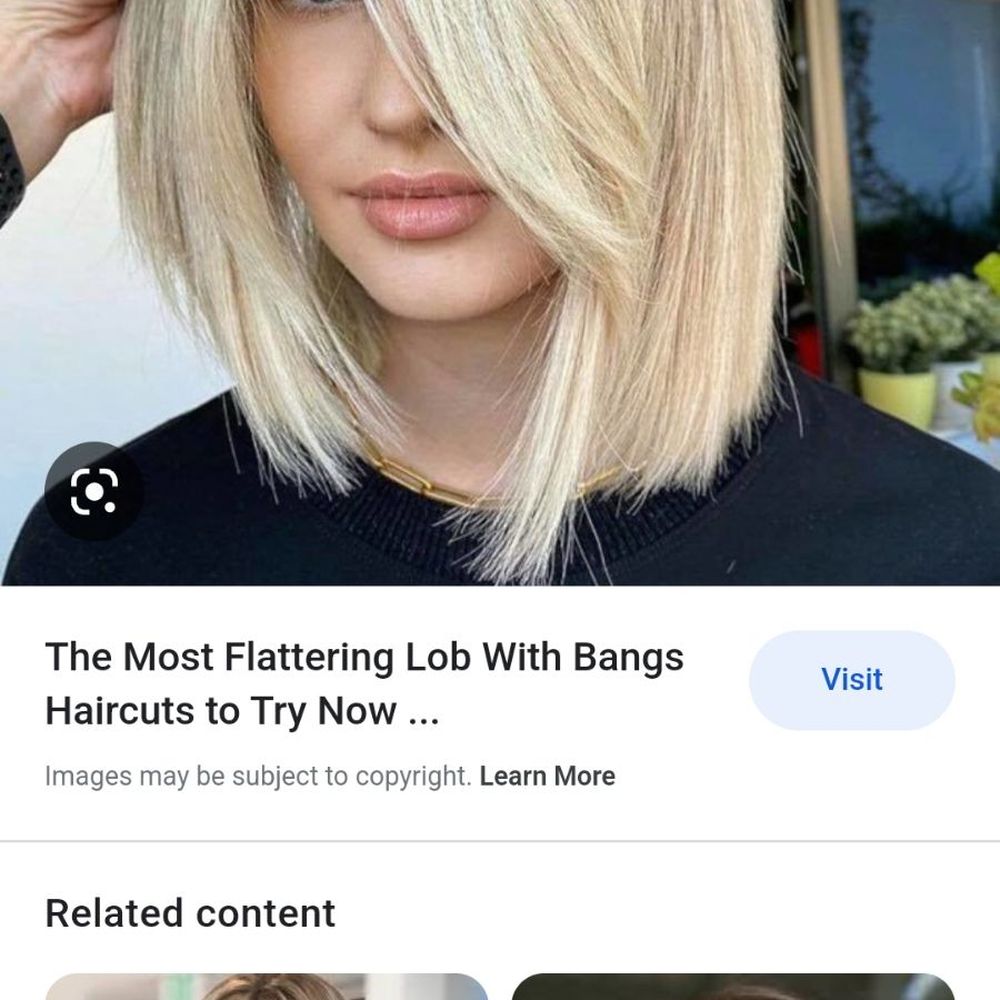Open Google Lens search on the image
1000x1000 pixels.
tap(94, 491)
